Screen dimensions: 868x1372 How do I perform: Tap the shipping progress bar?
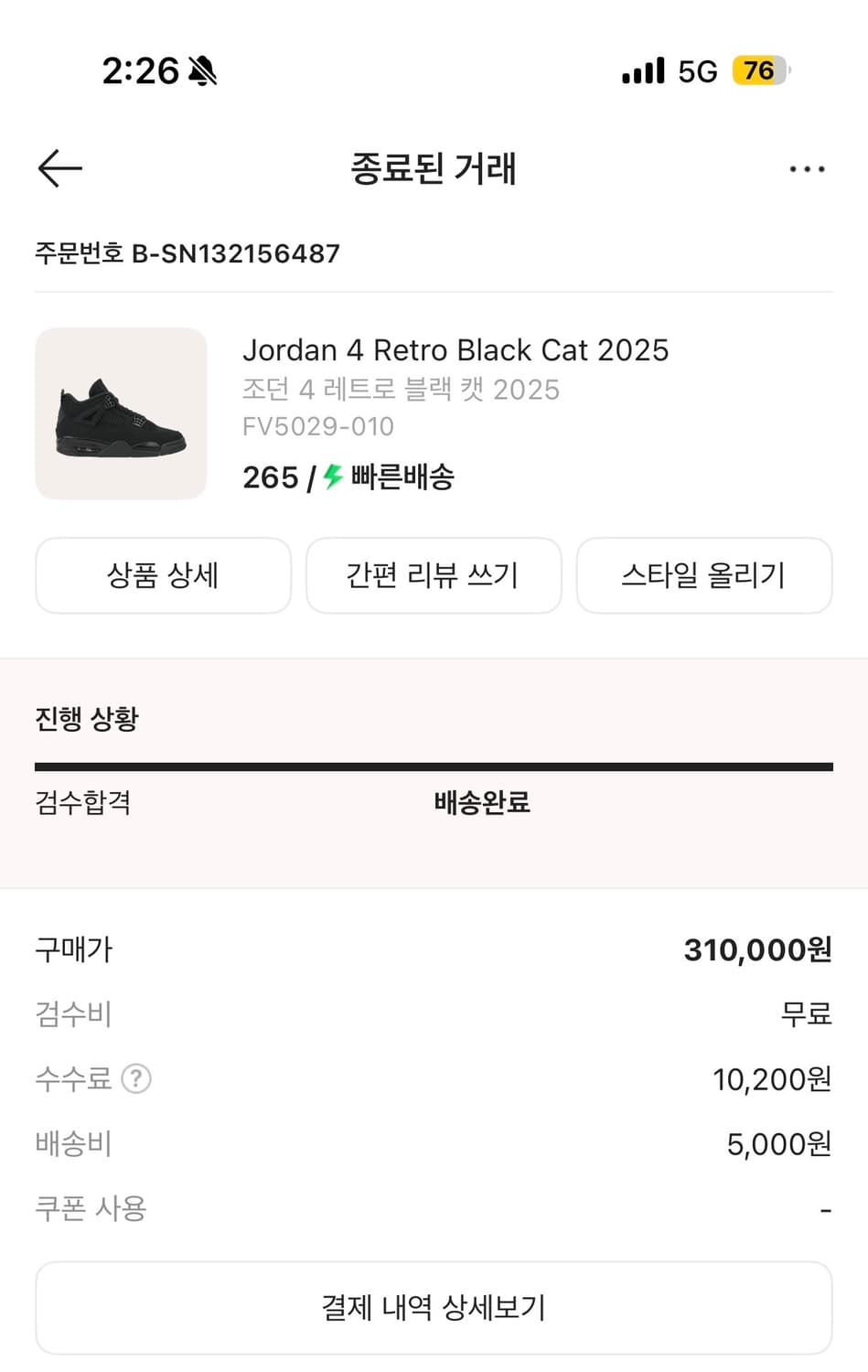(x=434, y=763)
